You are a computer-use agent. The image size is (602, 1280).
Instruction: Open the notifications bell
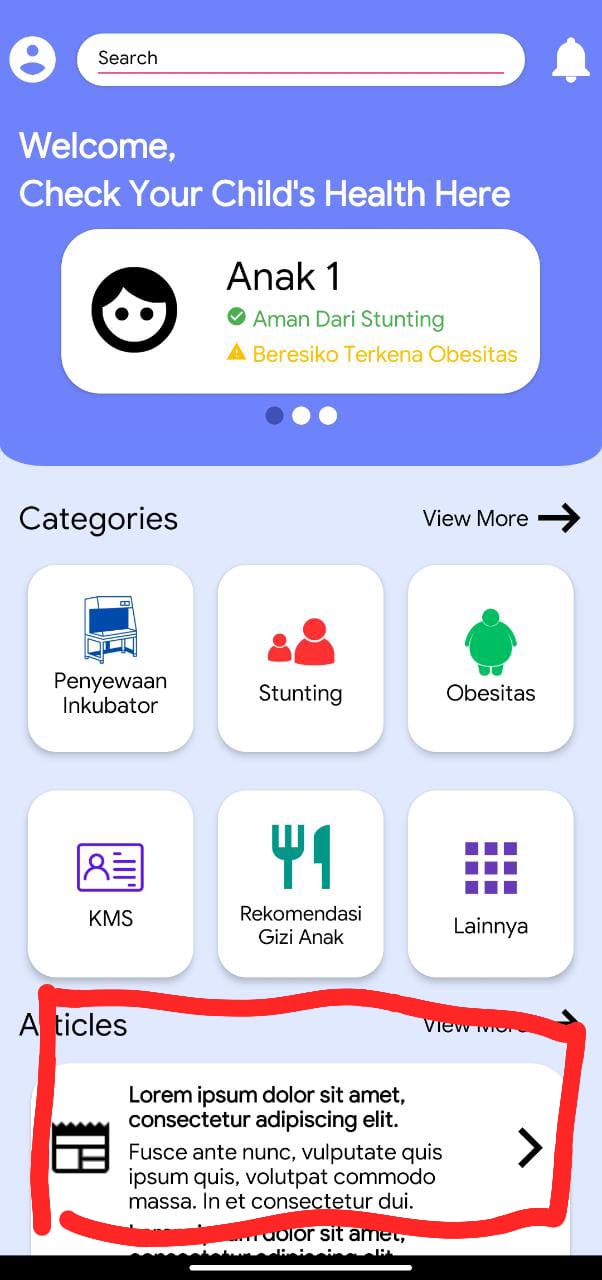[571, 60]
